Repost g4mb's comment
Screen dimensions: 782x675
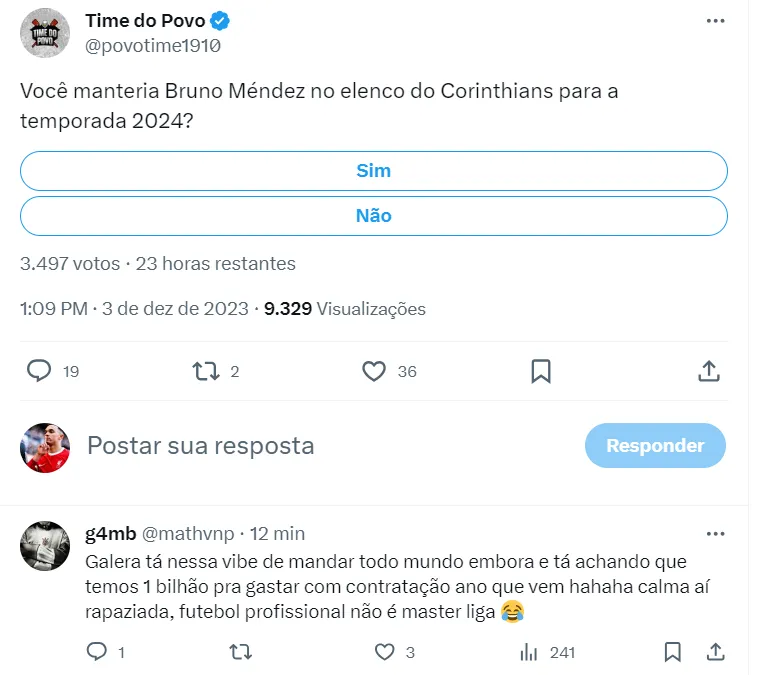(x=241, y=652)
